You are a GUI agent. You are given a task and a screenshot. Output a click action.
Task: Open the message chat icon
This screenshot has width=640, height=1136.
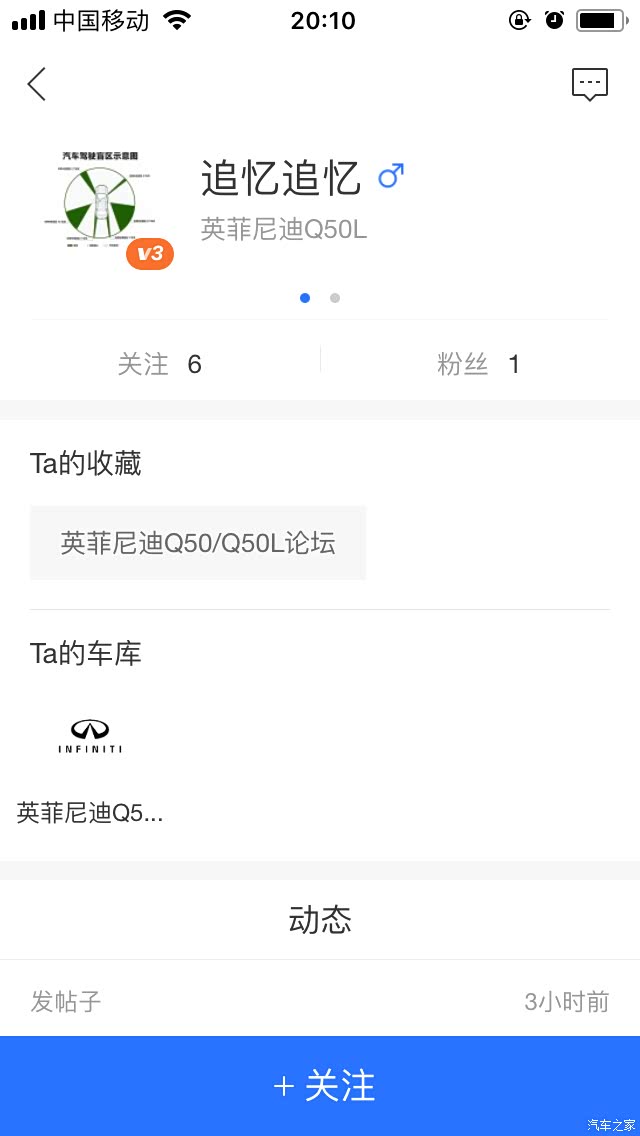(589, 84)
